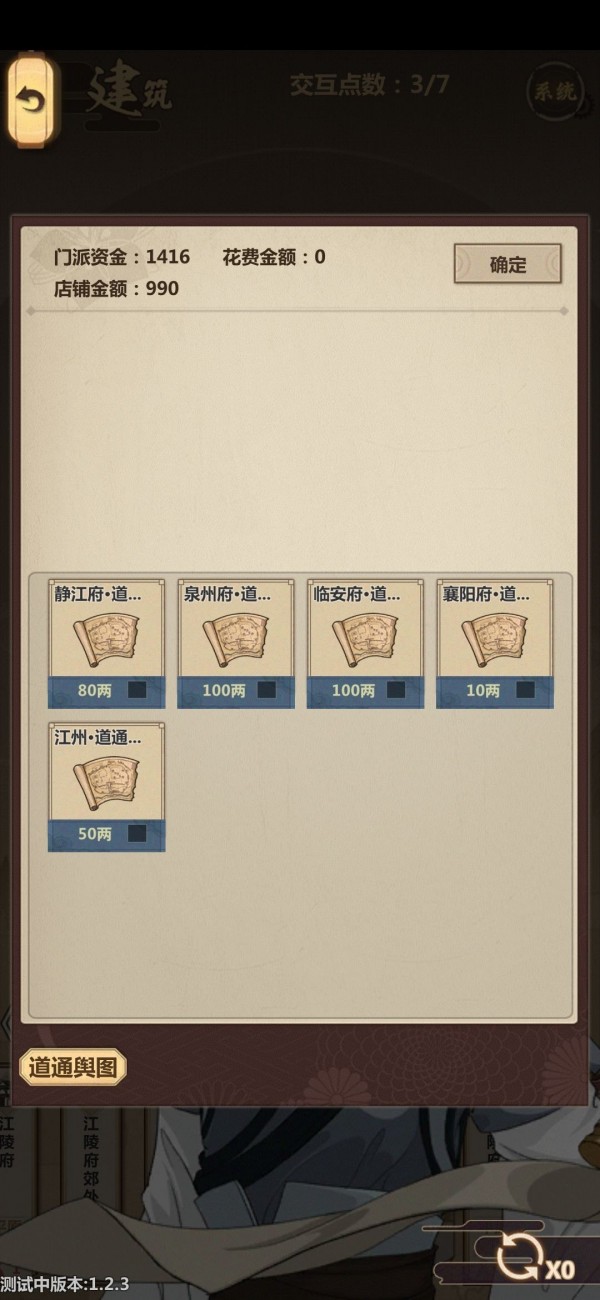This screenshot has height=1300, width=600.
Task: Go back using the lantern arrow
Action: pyautogui.click(x=32, y=100)
